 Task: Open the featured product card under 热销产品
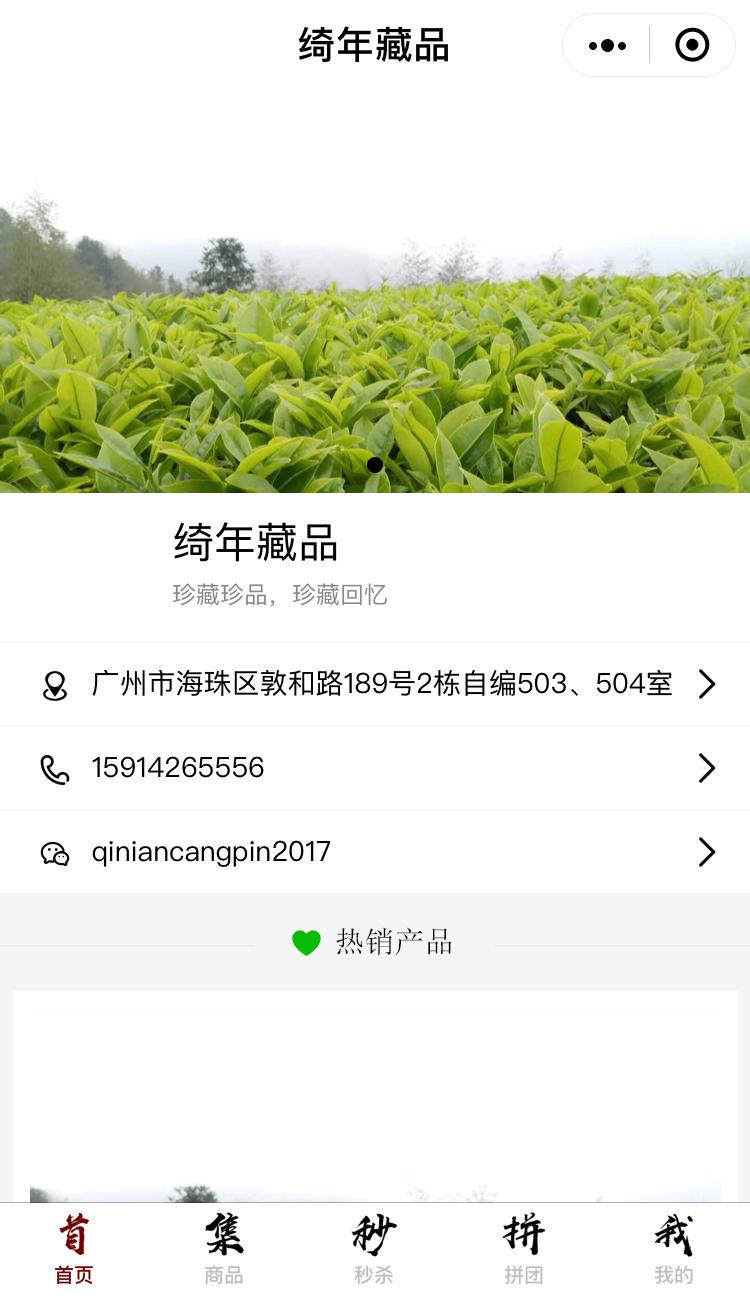pos(375,1097)
